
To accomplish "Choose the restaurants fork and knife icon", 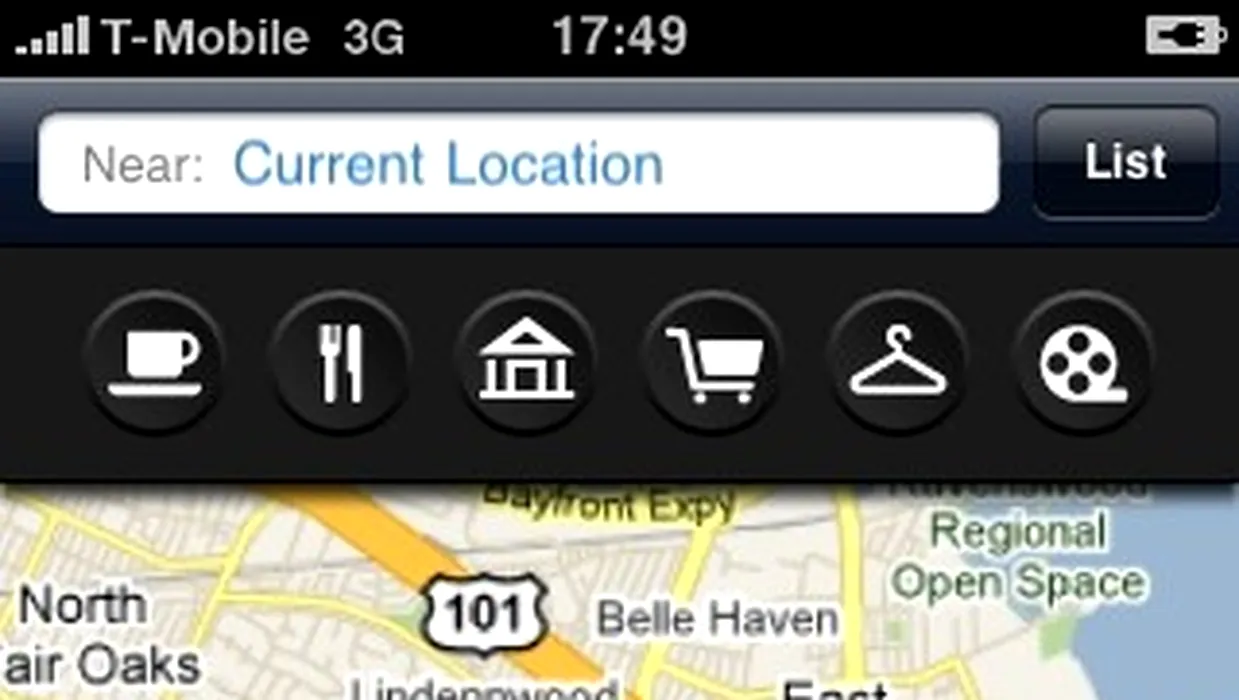I will pyautogui.click(x=340, y=362).
